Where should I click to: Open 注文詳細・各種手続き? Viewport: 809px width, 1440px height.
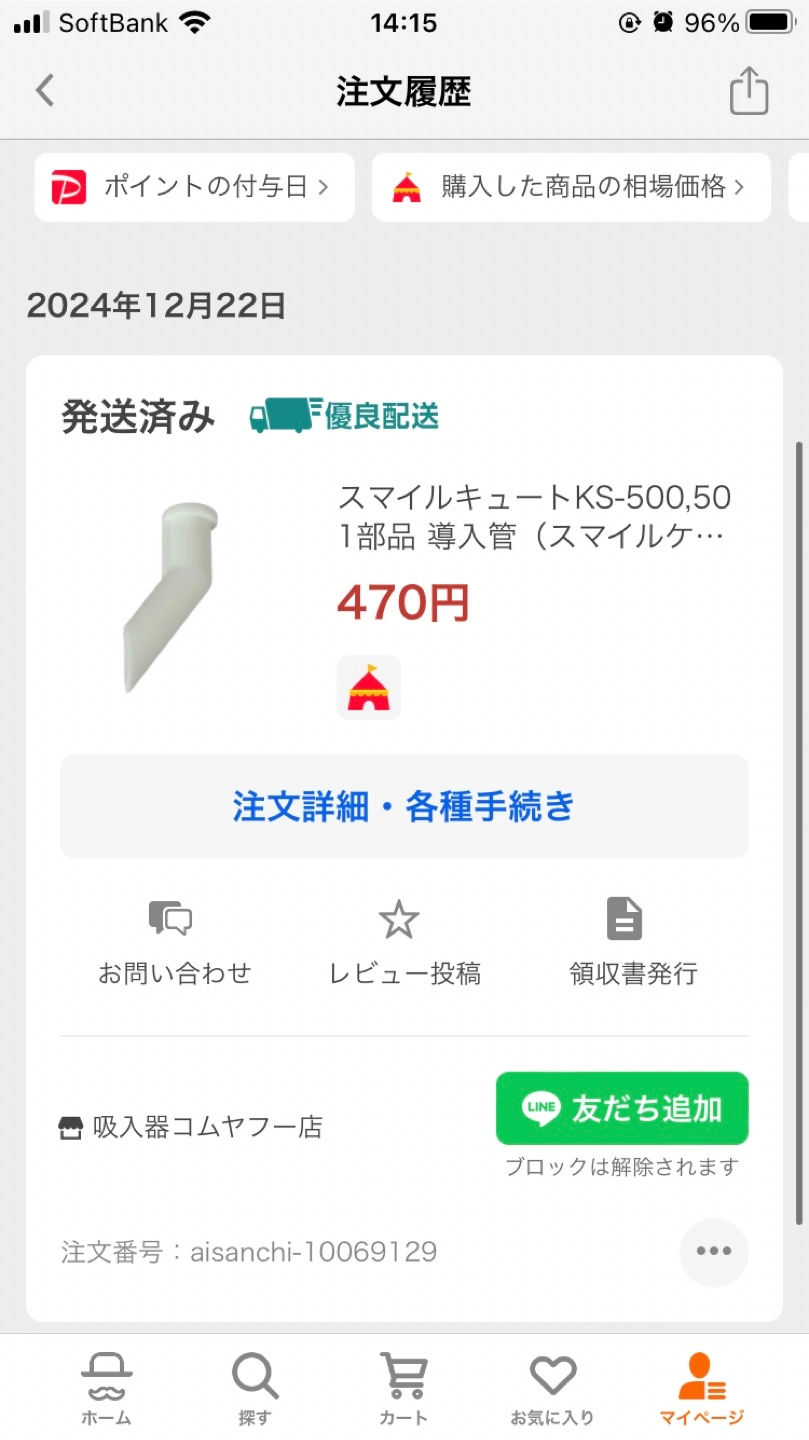[x=404, y=806]
